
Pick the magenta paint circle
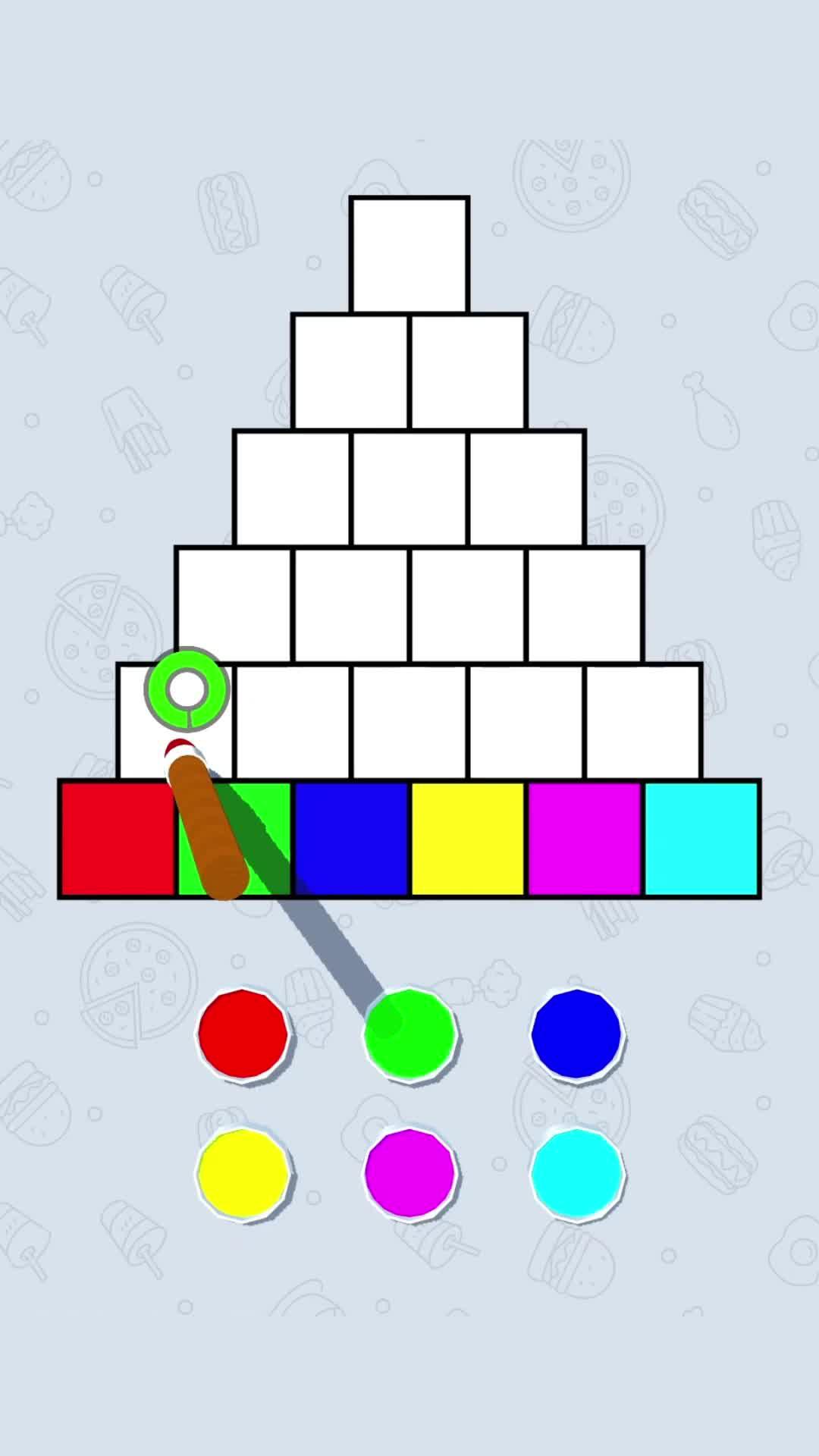click(x=410, y=1172)
